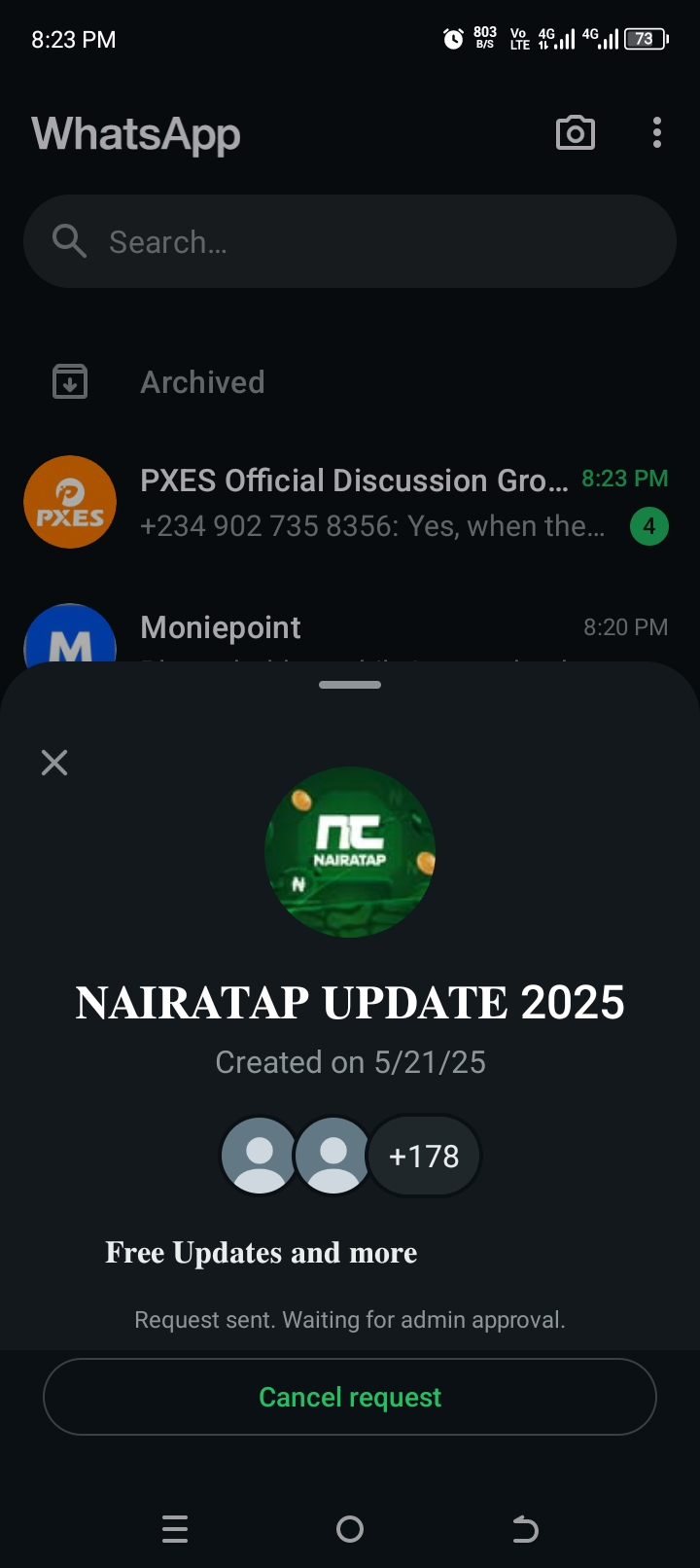Close the NAIRATAP group sheet
This screenshot has height=1568, width=700.
pos(54,763)
